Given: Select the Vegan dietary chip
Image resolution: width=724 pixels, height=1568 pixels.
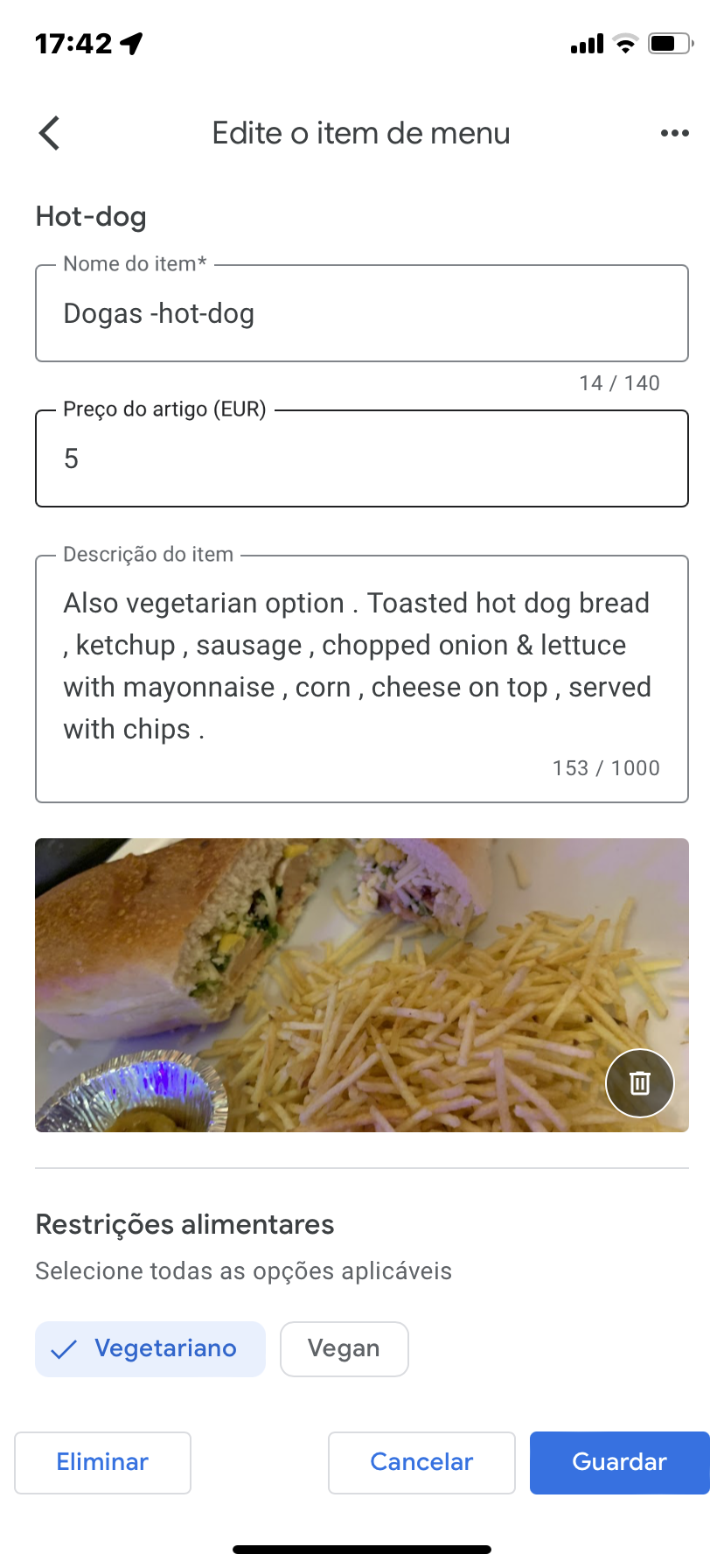Looking at the screenshot, I should [x=344, y=1348].
